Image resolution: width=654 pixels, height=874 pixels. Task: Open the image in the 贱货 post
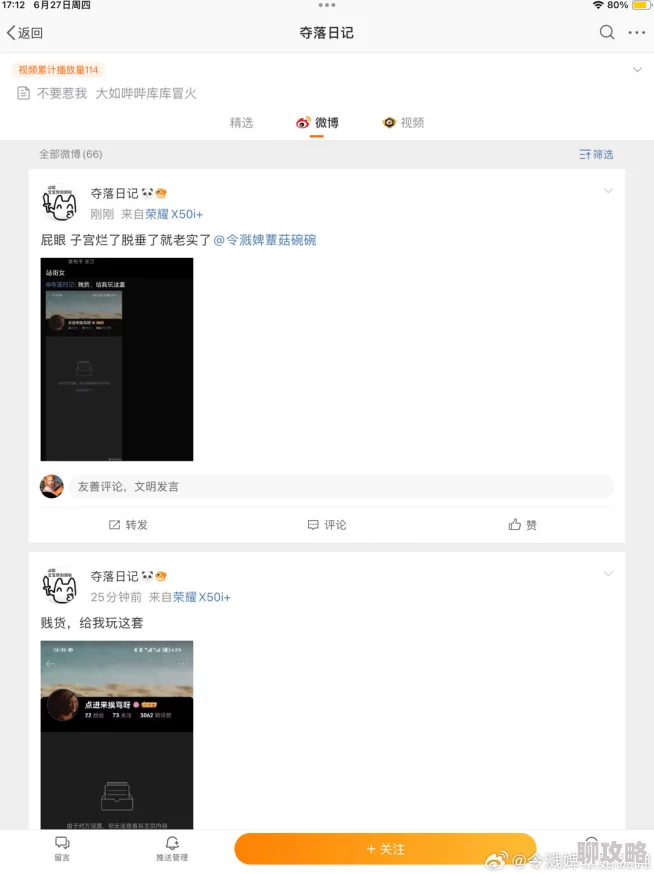(117, 735)
